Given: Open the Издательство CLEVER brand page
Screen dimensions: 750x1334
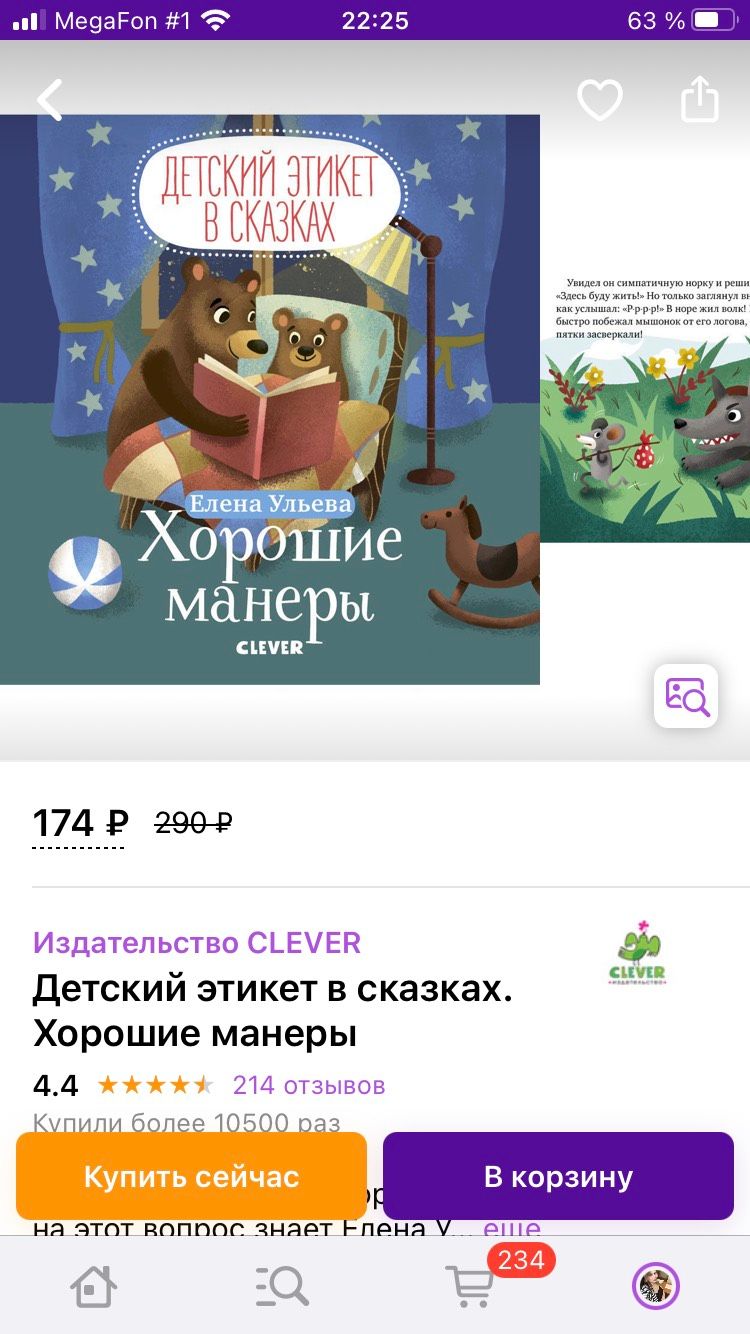Looking at the screenshot, I should point(197,942).
